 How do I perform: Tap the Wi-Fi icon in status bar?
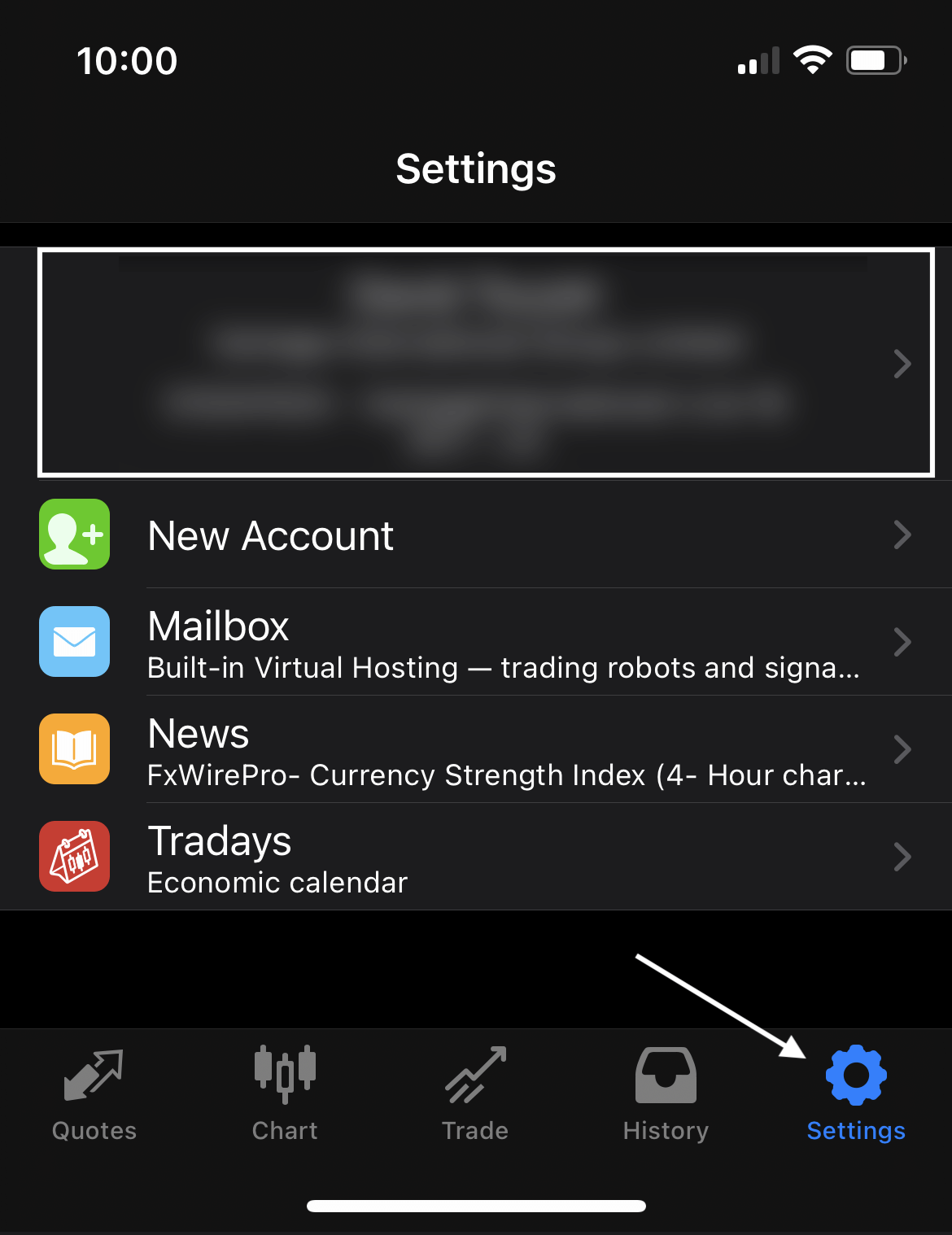811,59
